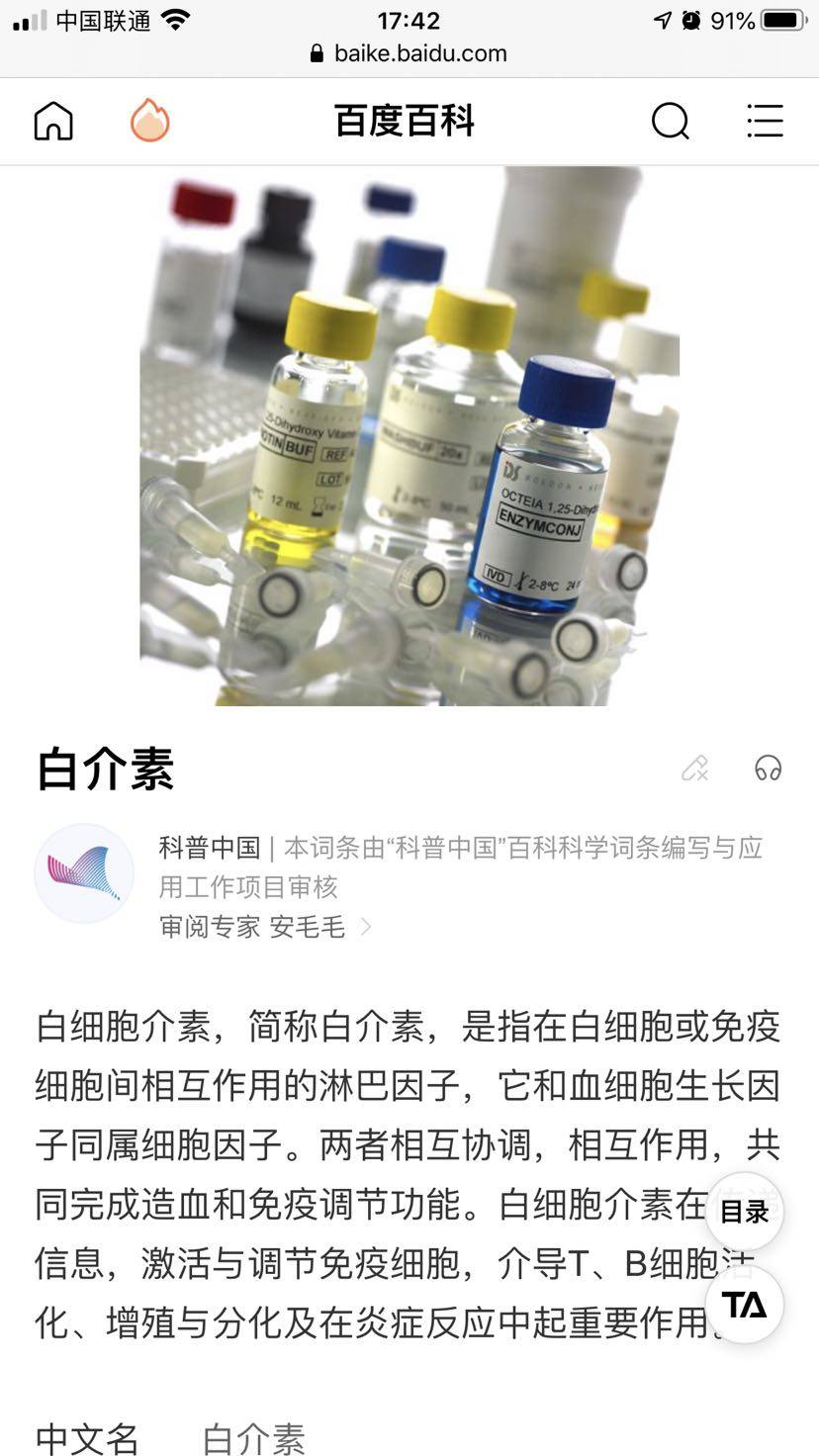Viewport: 819px width, 1456px height.
Task: Open the trending flame icon
Action: click(x=150, y=121)
